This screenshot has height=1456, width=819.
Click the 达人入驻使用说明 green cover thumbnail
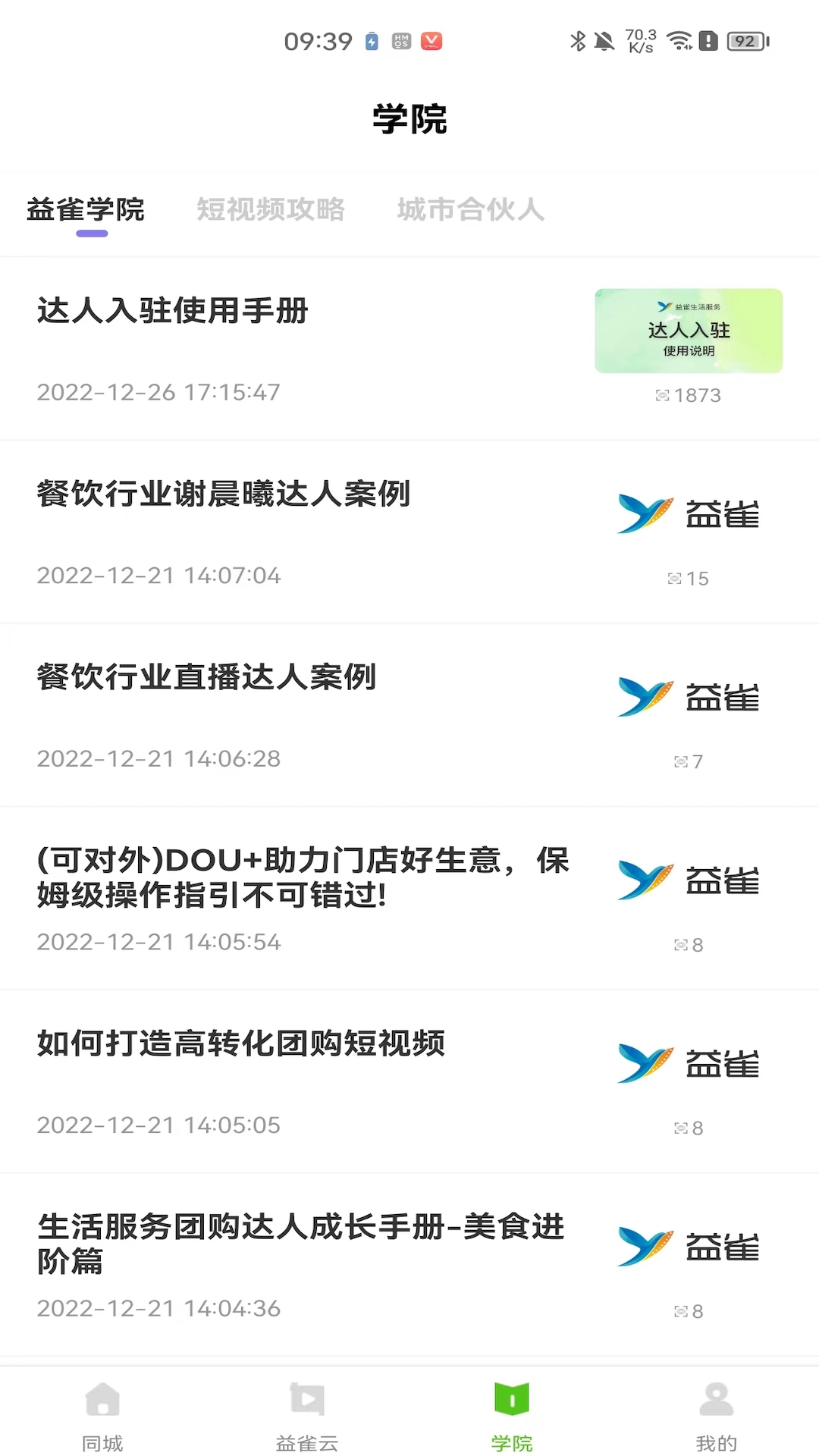tap(689, 330)
